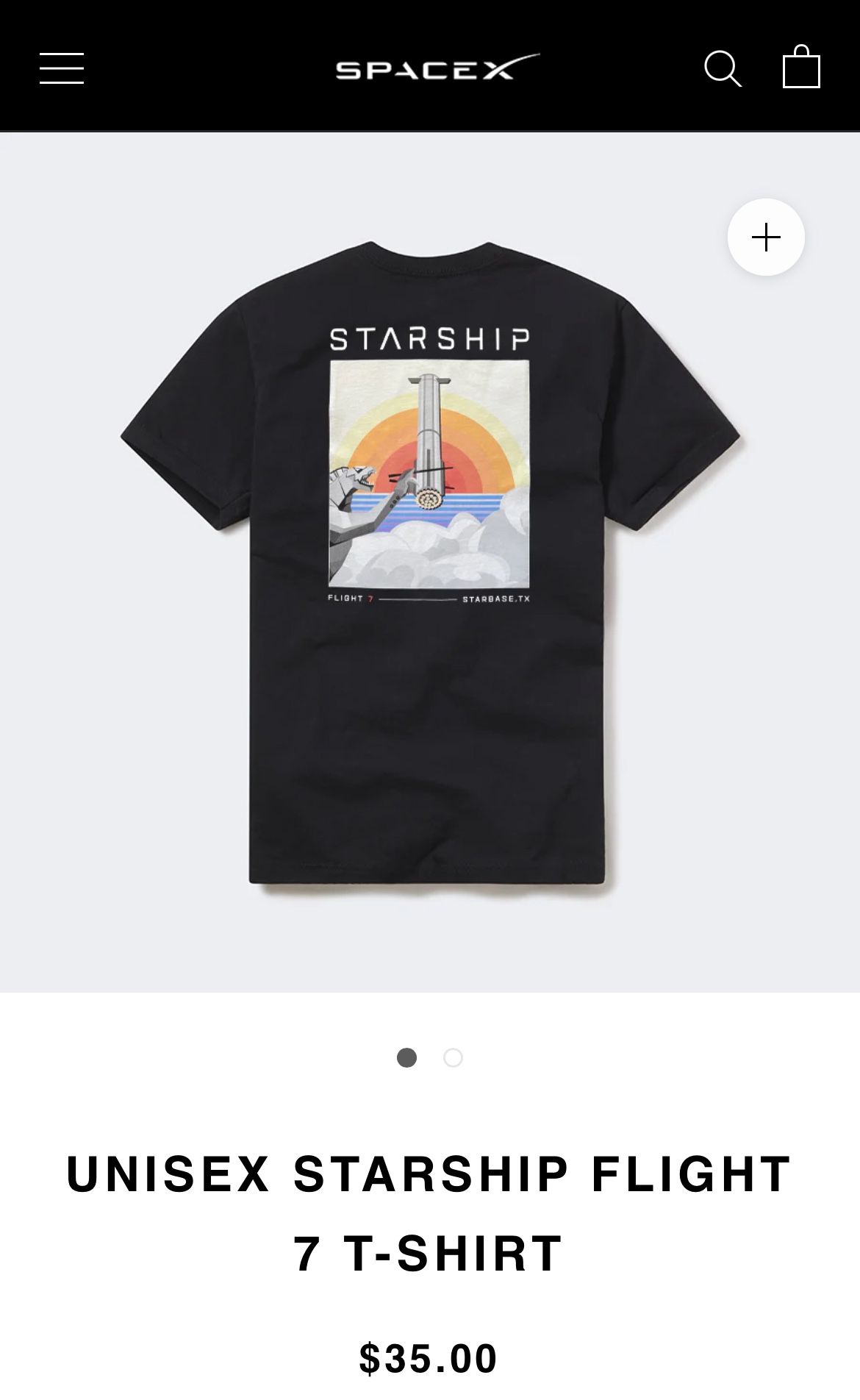
Task: Open navigation drawer via hamburger button
Action: 62,68
